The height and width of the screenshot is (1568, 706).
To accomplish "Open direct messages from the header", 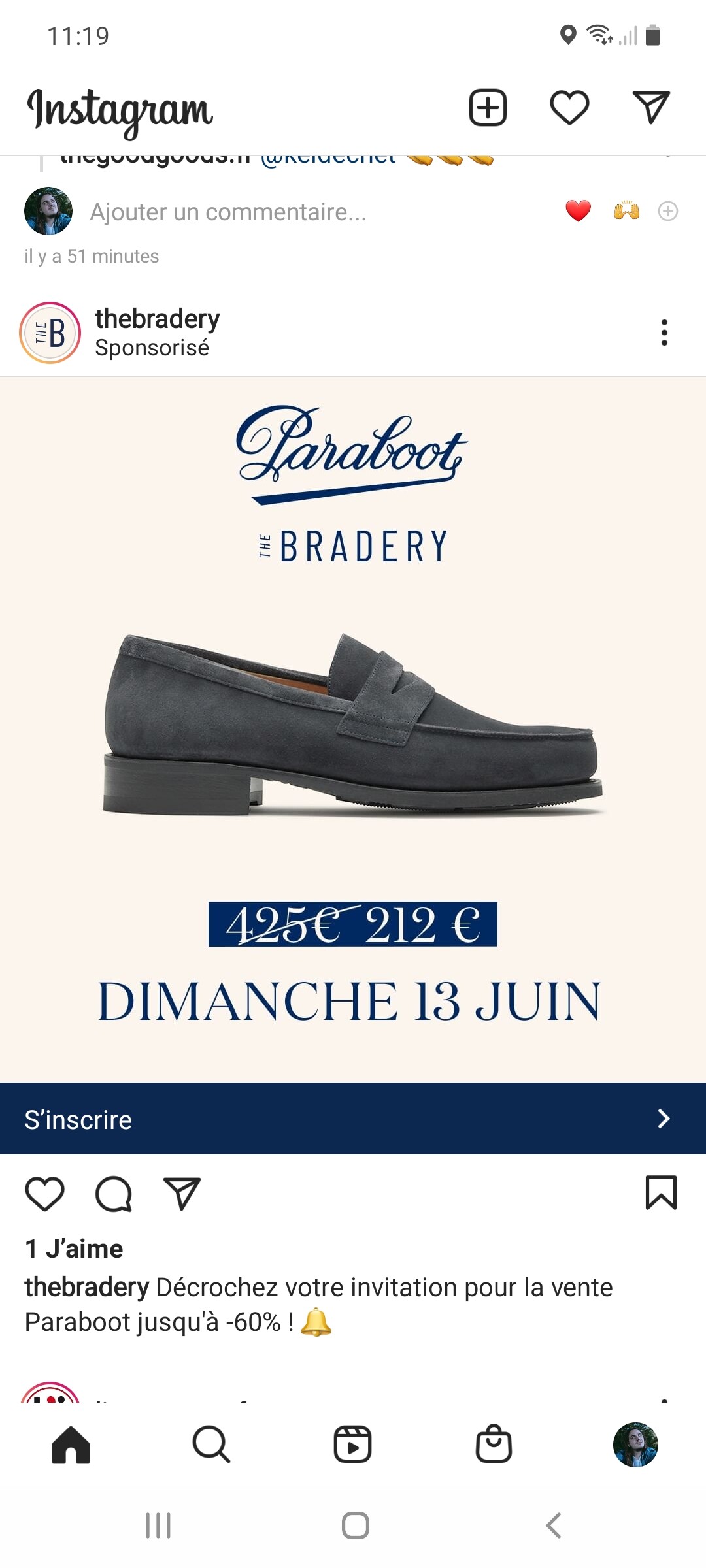I will pos(651,108).
